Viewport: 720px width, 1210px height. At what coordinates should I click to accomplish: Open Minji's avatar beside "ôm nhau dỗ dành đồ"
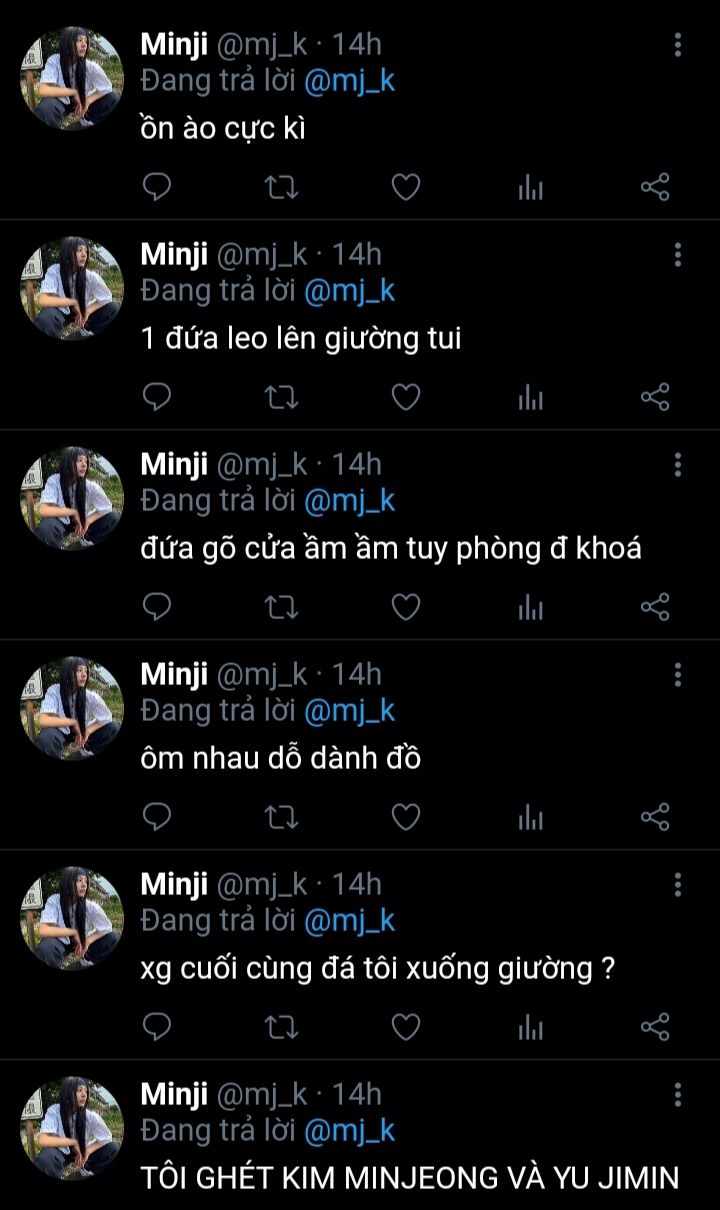pos(72,708)
